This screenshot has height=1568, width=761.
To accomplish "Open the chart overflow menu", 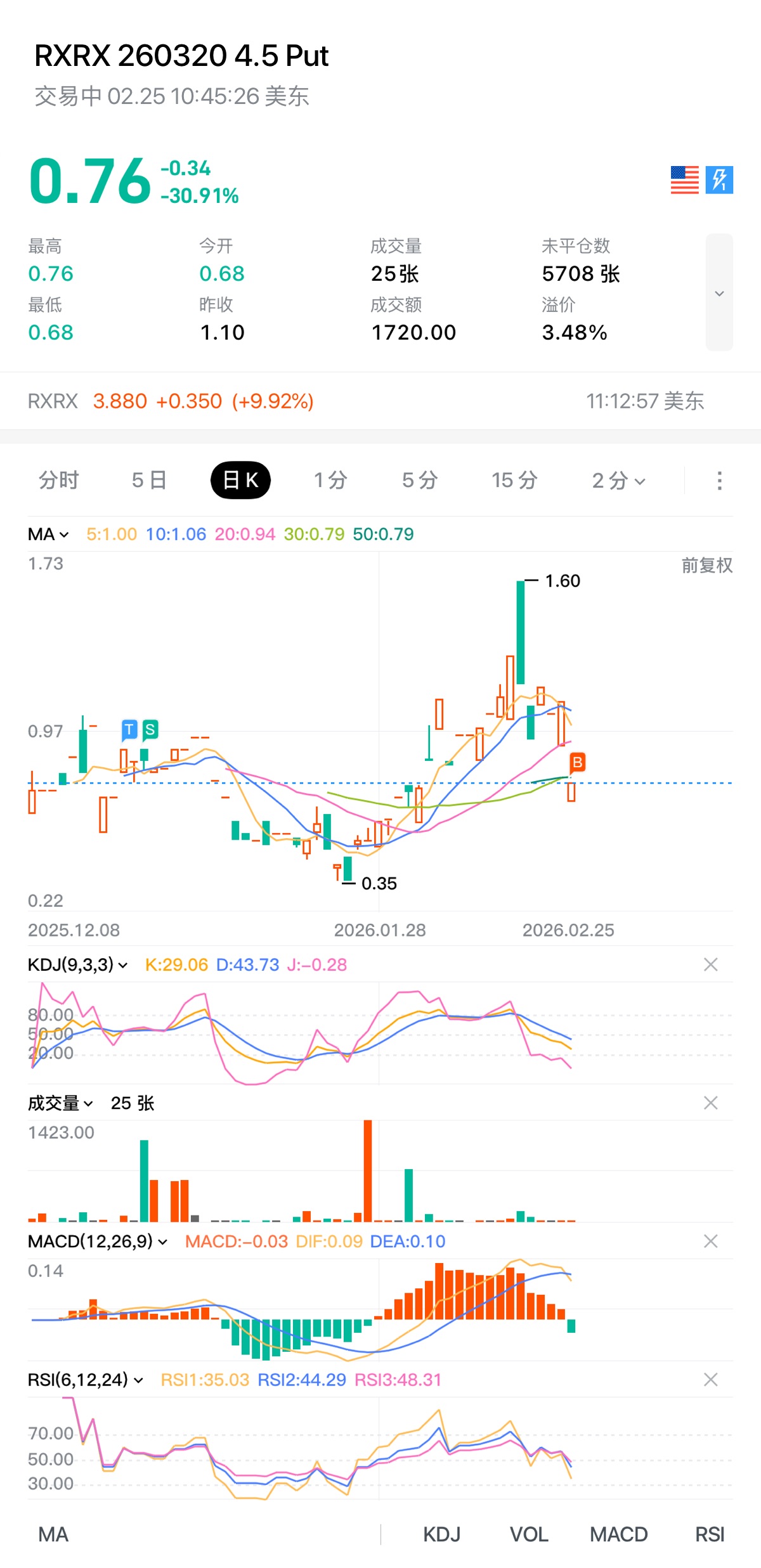I will point(719,481).
